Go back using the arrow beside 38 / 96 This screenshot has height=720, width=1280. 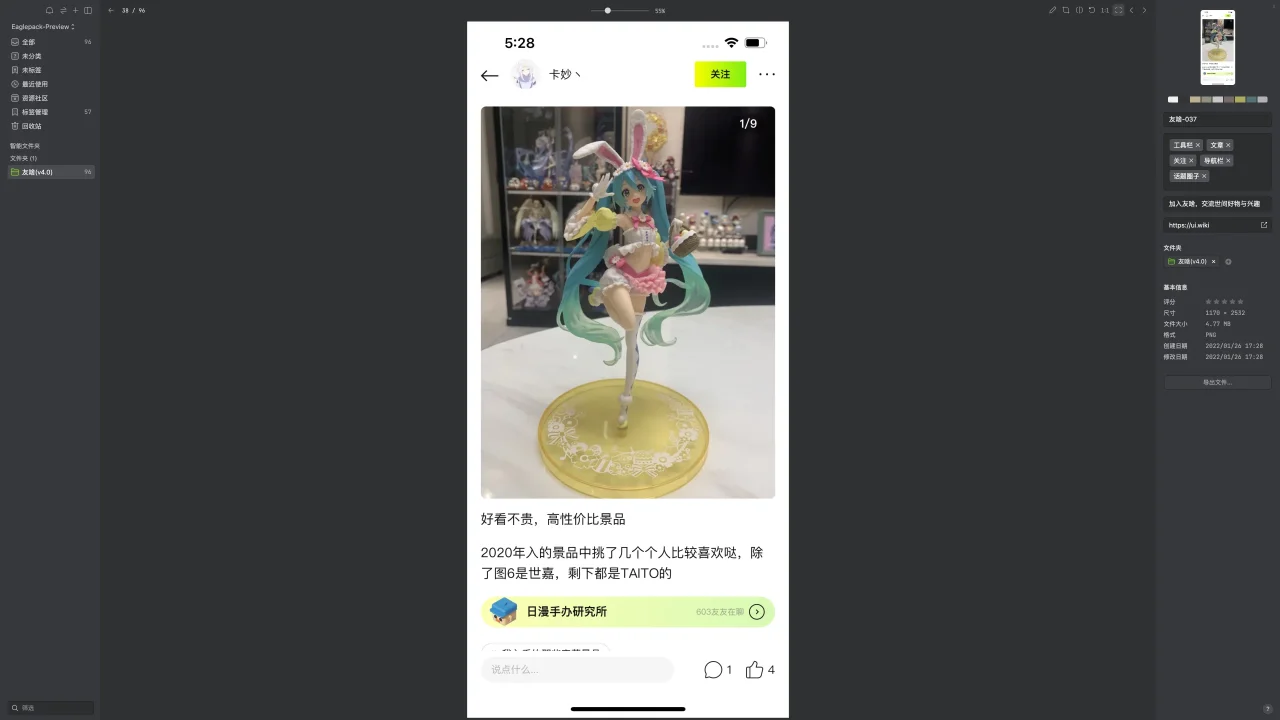[x=111, y=10]
